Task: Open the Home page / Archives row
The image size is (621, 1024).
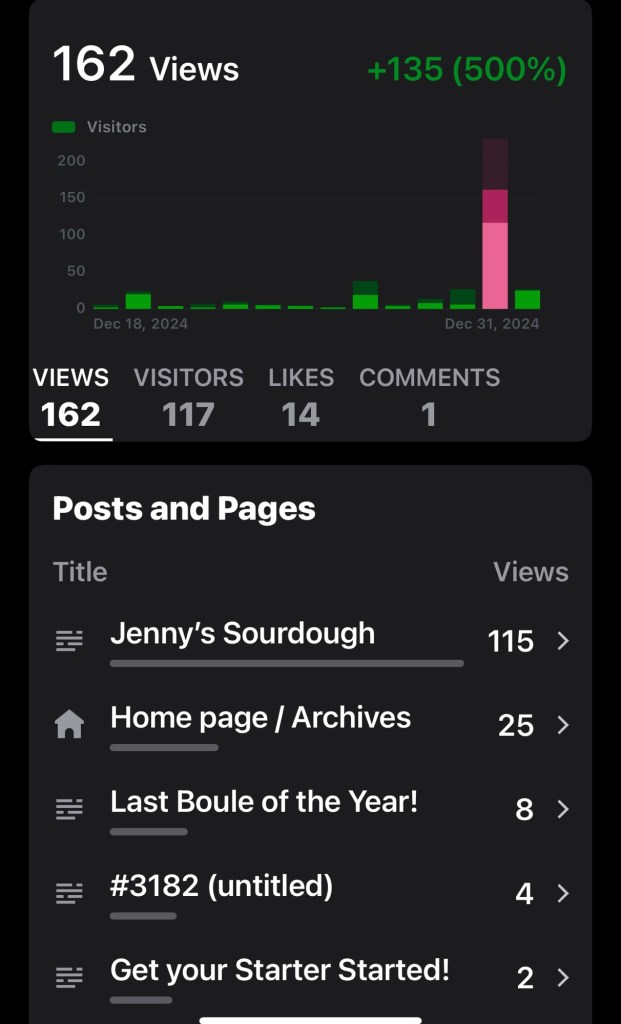Action: click(x=310, y=724)
